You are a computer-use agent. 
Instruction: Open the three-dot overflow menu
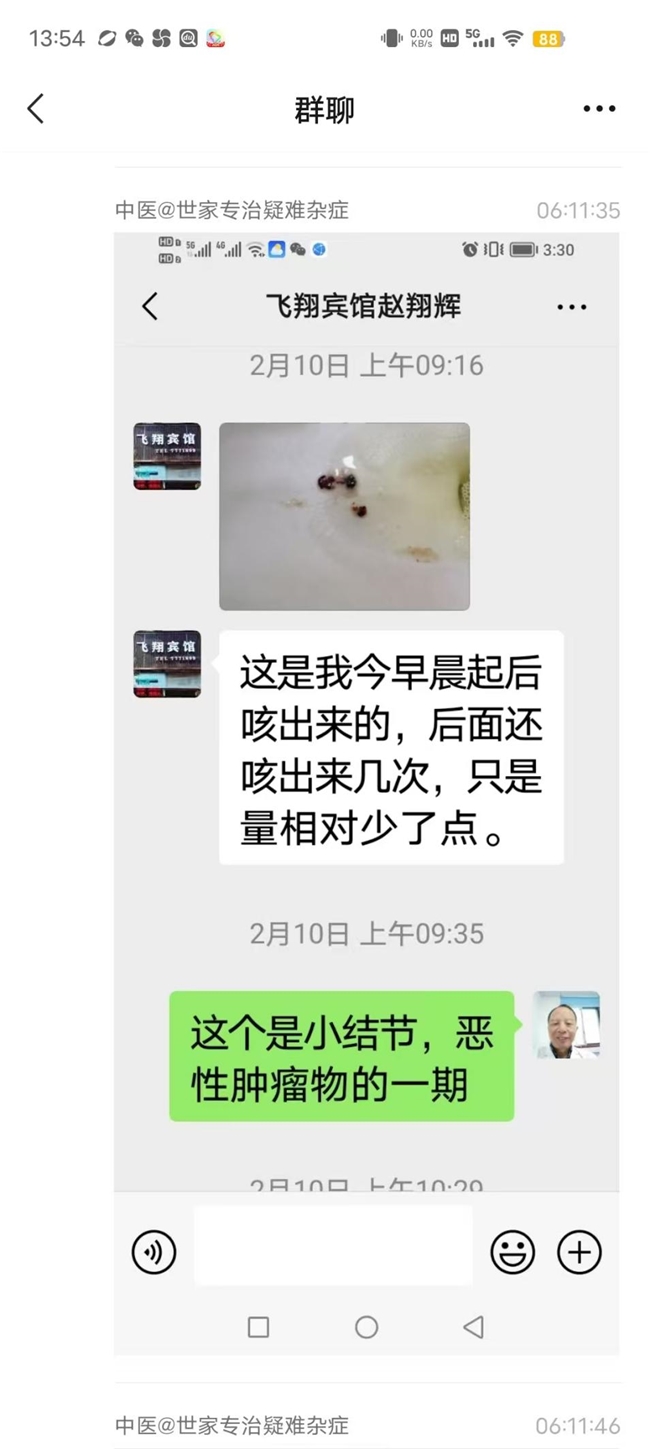pos(599,109)
